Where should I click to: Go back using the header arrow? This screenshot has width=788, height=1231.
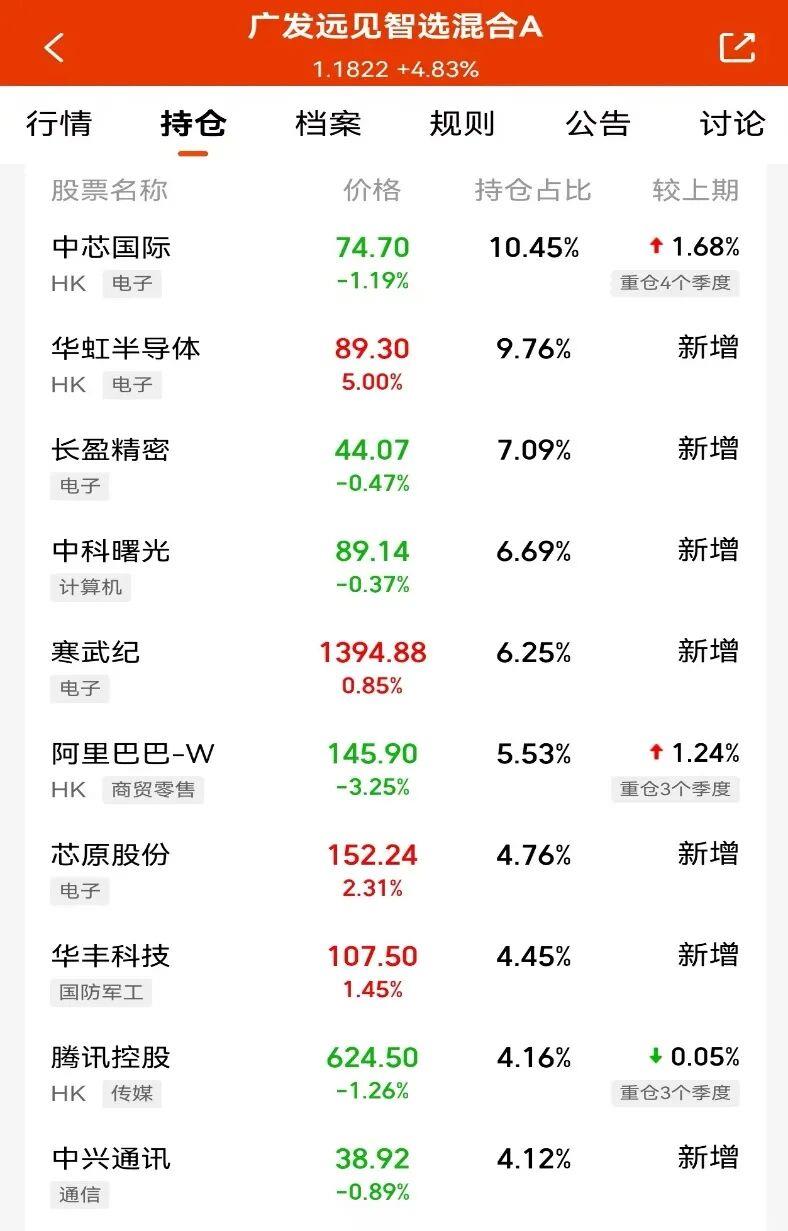pos(54,46)
